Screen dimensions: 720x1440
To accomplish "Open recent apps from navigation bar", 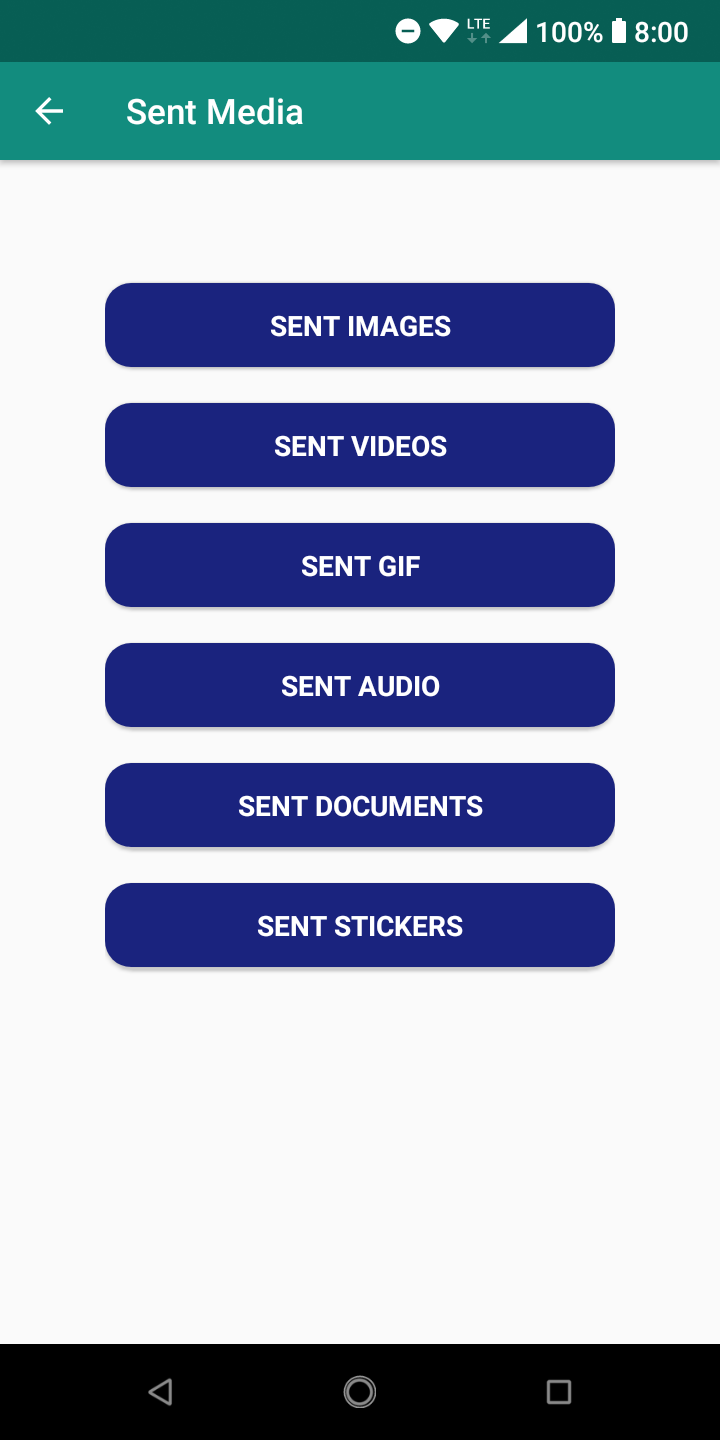I will coord(558,1391).
